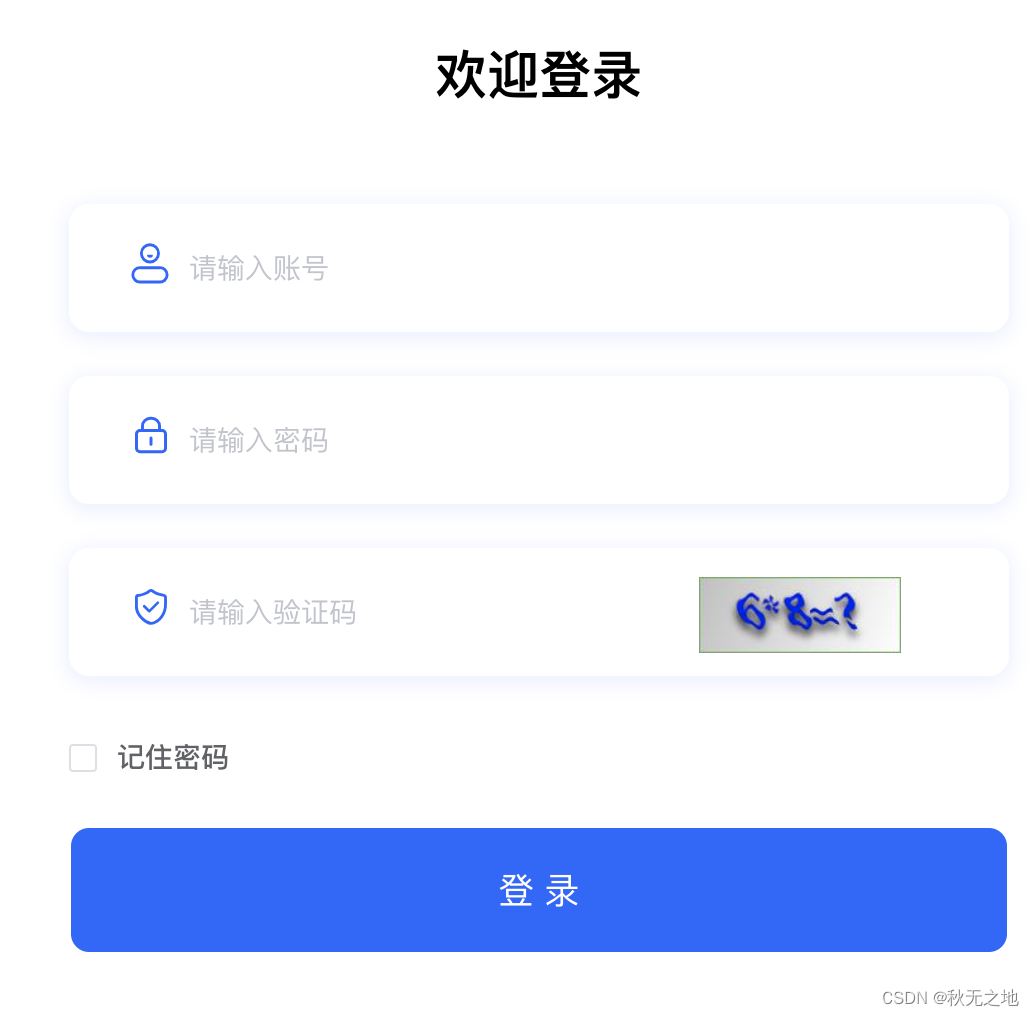This screenshot has height=1016, width=1034.
Task: Focus the password input field
Action: [560, 440]
